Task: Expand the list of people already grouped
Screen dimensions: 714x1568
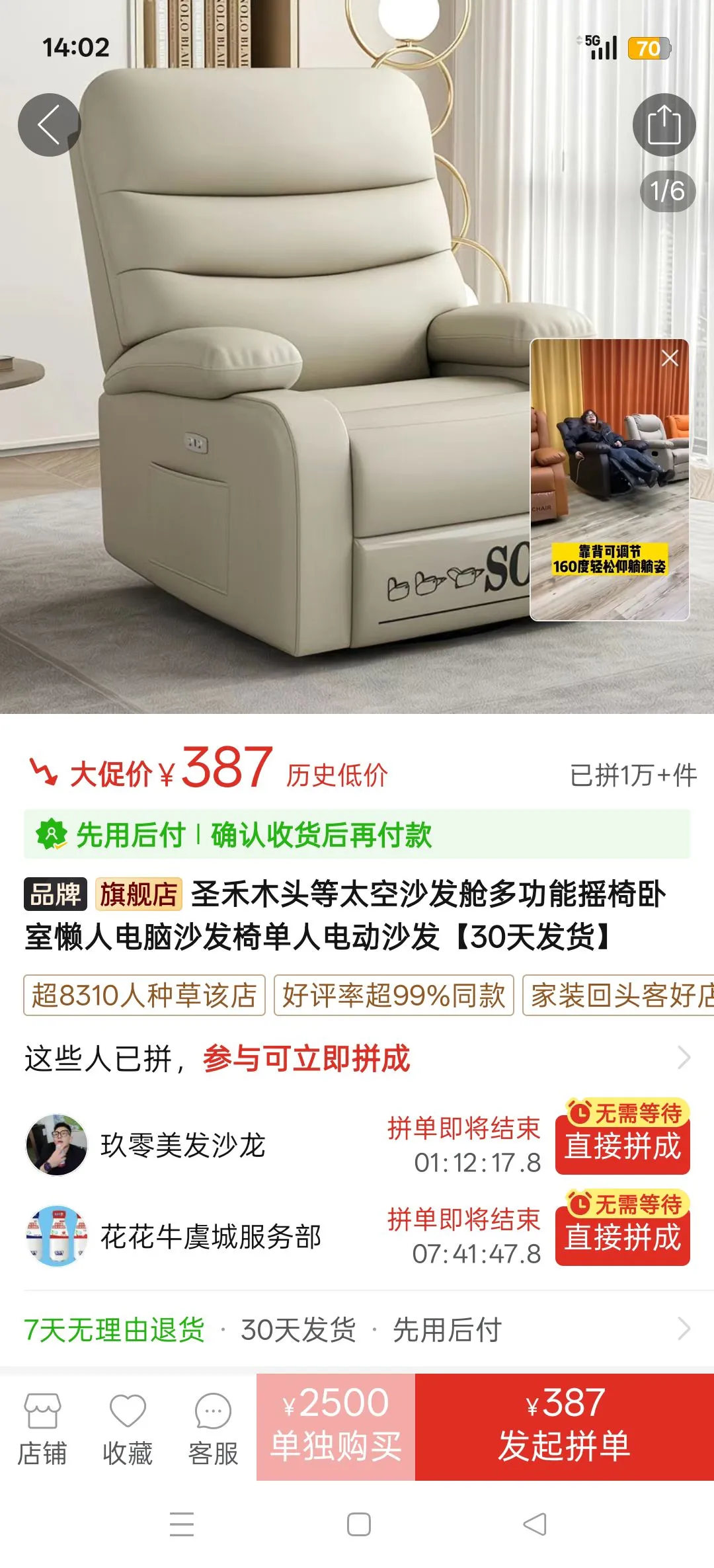Action: 684,1058
